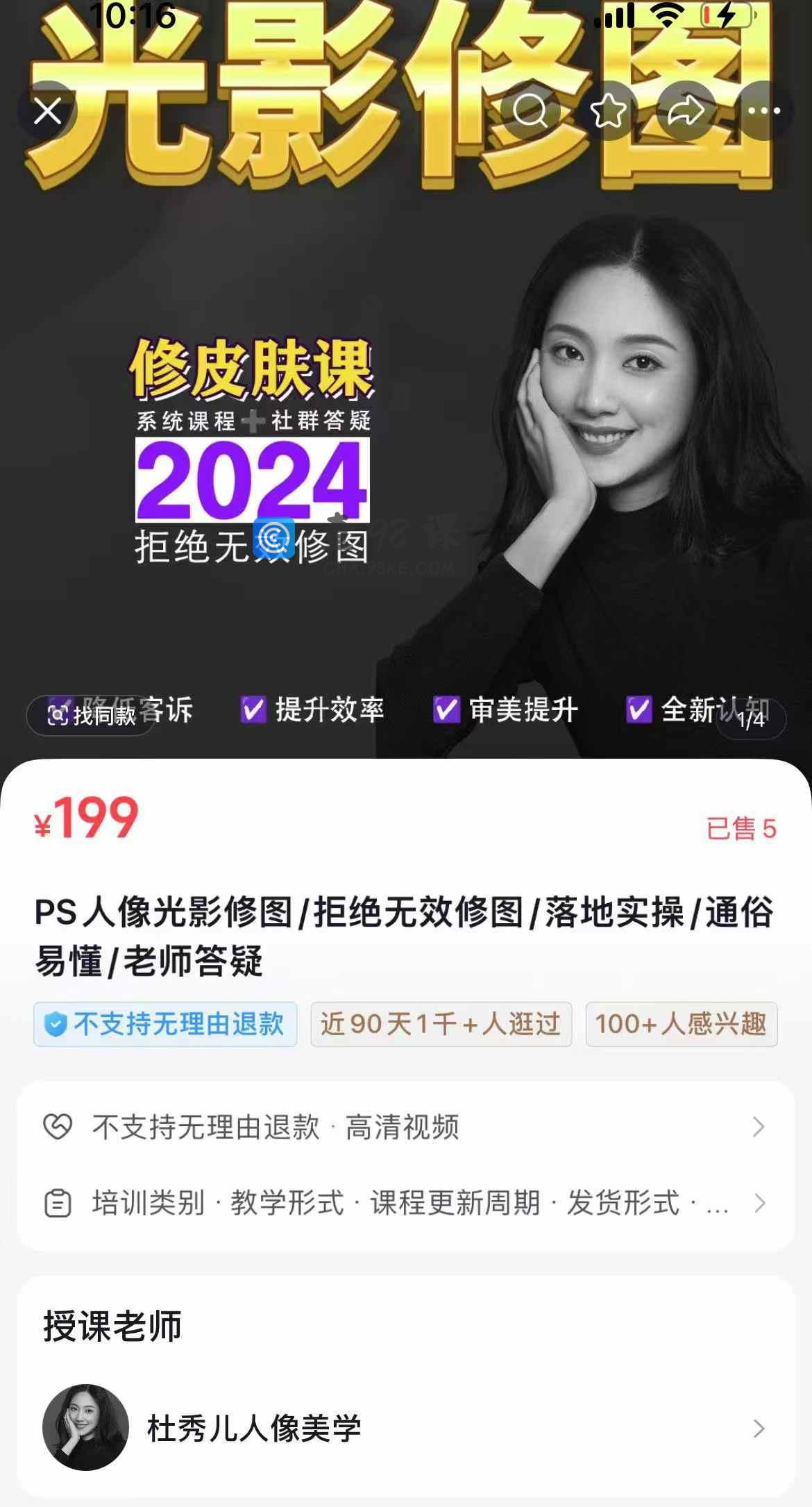Open the three-dot overflow menu
The width and height of the screenshot is (812, 1507).
[x=764, y=111]
